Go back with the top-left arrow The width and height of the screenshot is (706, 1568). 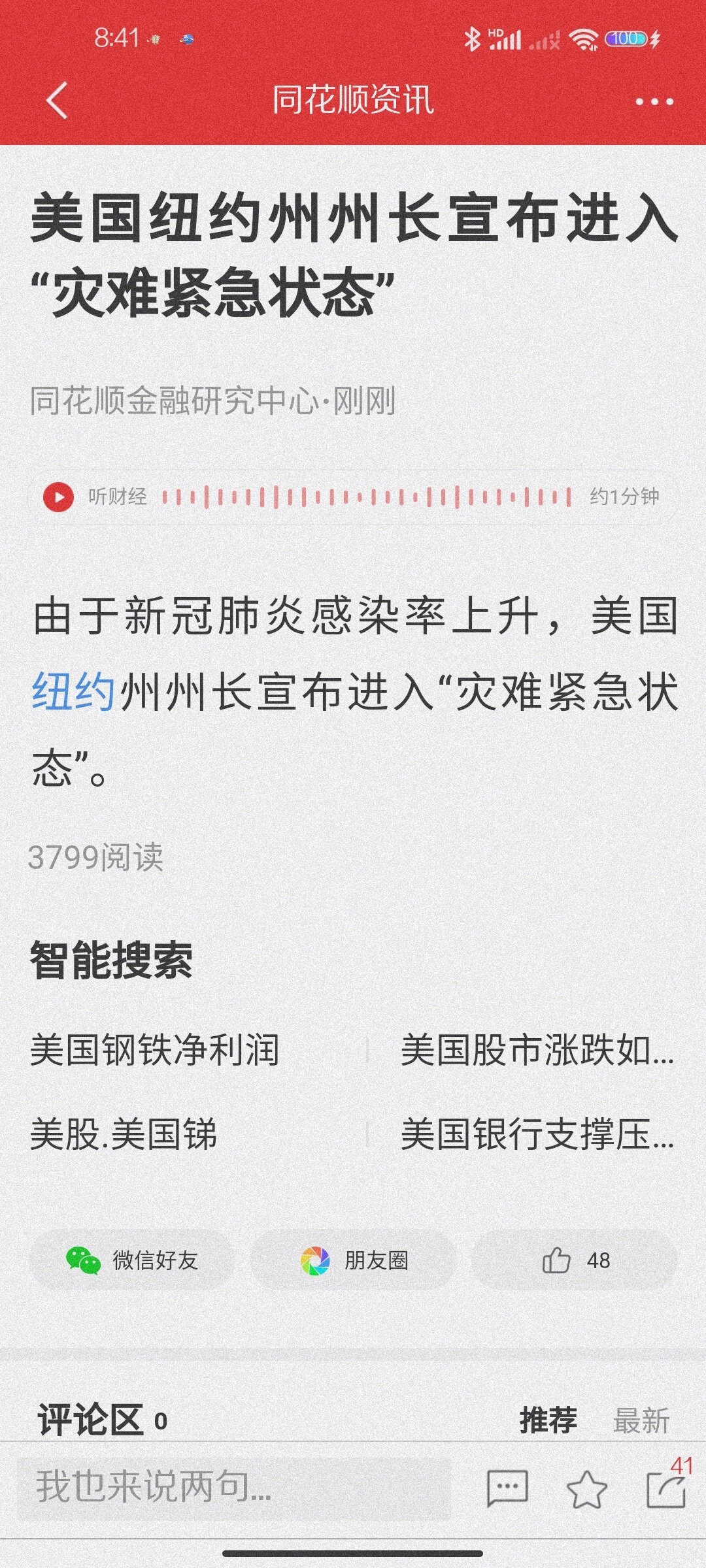[58, 101]
